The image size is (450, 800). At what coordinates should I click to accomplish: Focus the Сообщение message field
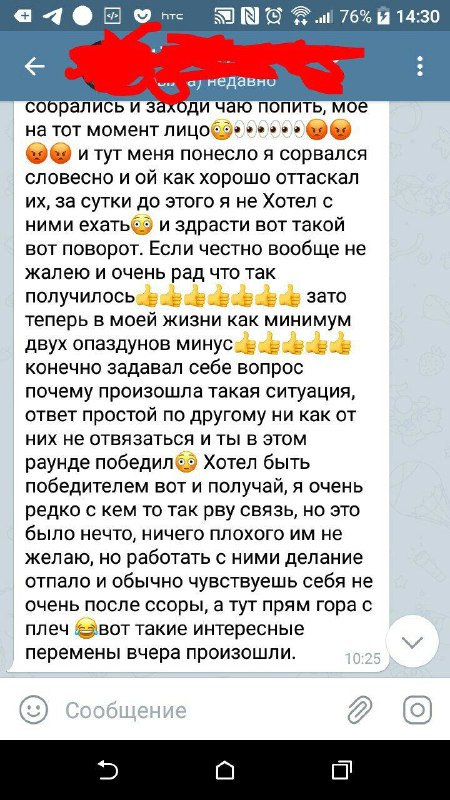click(x=199, y=710)
